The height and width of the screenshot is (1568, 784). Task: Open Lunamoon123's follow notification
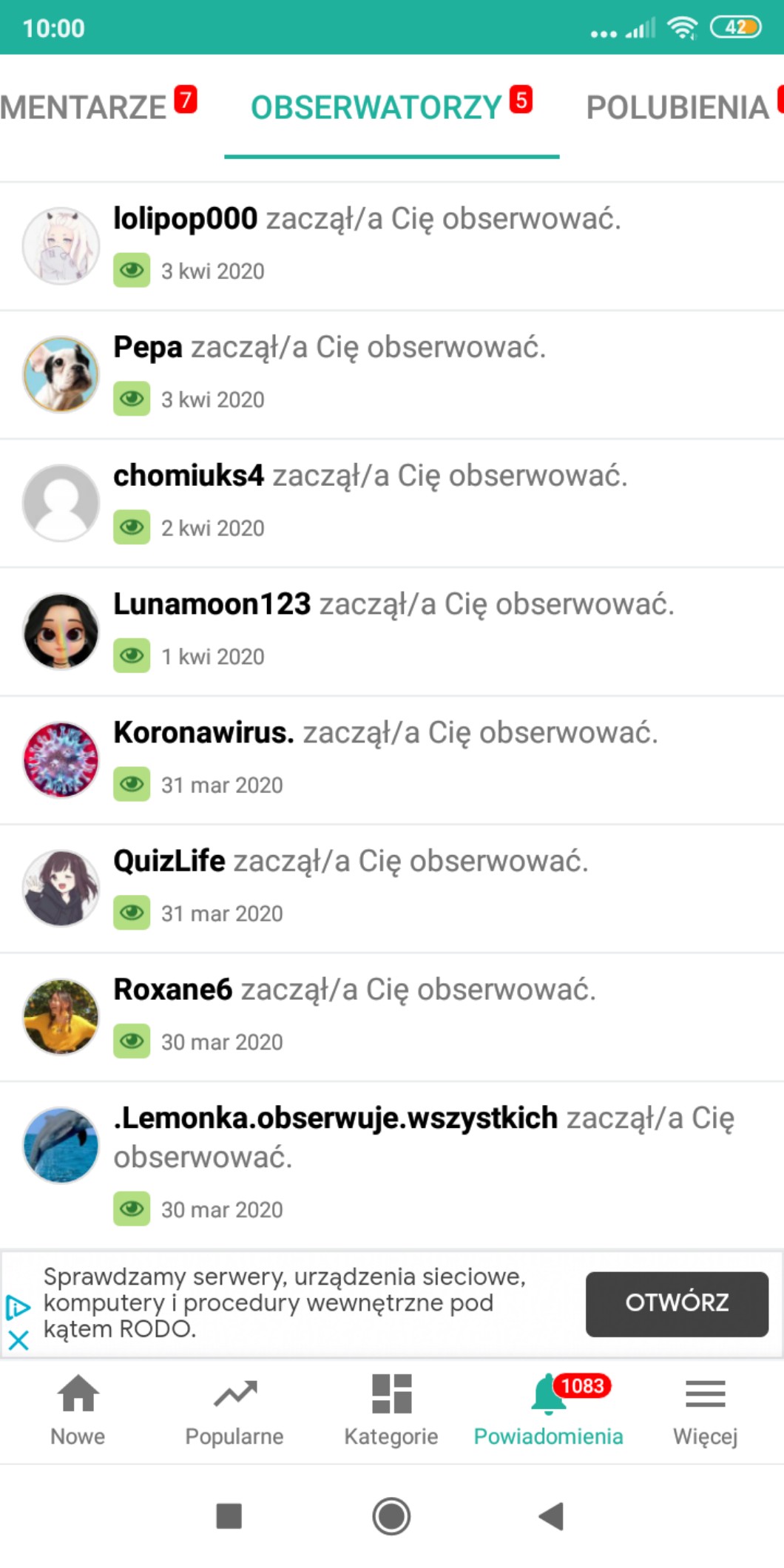tap(392, 632)
